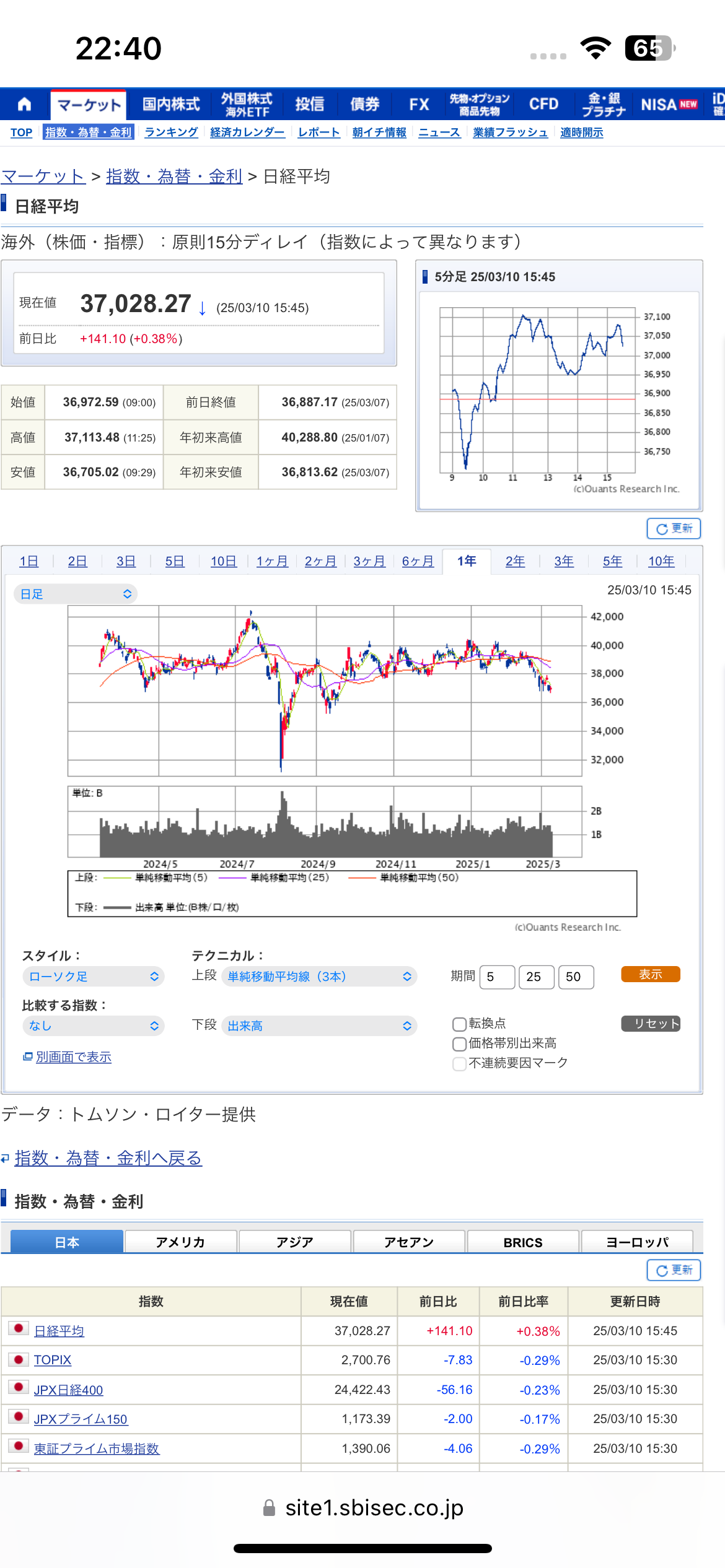Image resolution: width=725 pixels, height=1568 pixels.
Task: Refresh the 5分足 chart with 更新
Action: (674, 528)
